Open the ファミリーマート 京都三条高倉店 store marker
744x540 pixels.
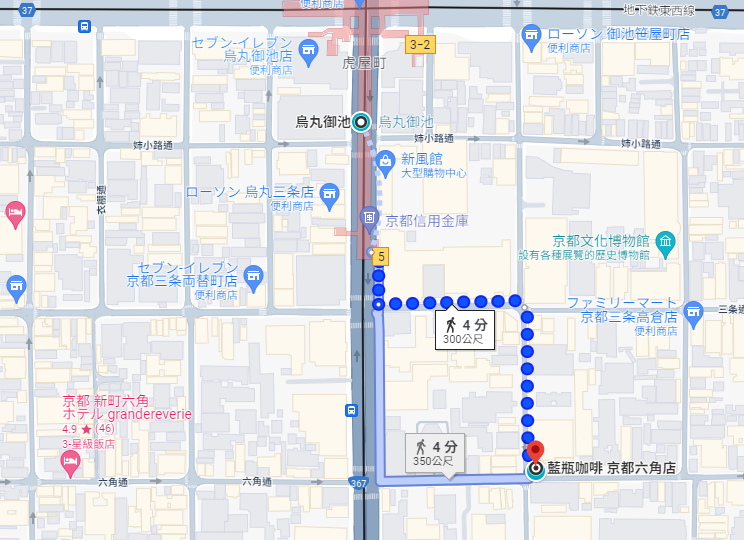click(695, 319)
